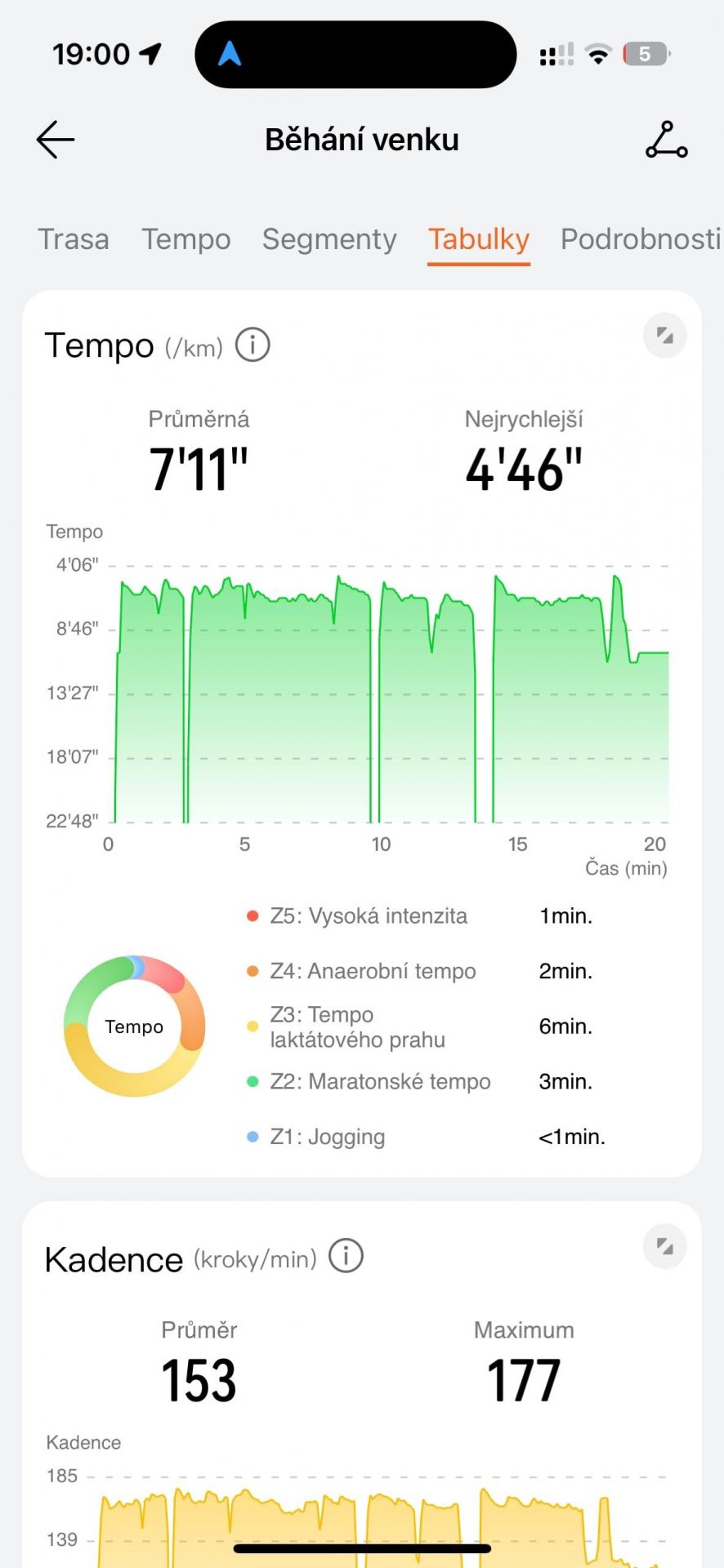Screen dimensions: 724x1568
Task: Show info about Kadence (kroky/min)
Action: [346, 1256]
